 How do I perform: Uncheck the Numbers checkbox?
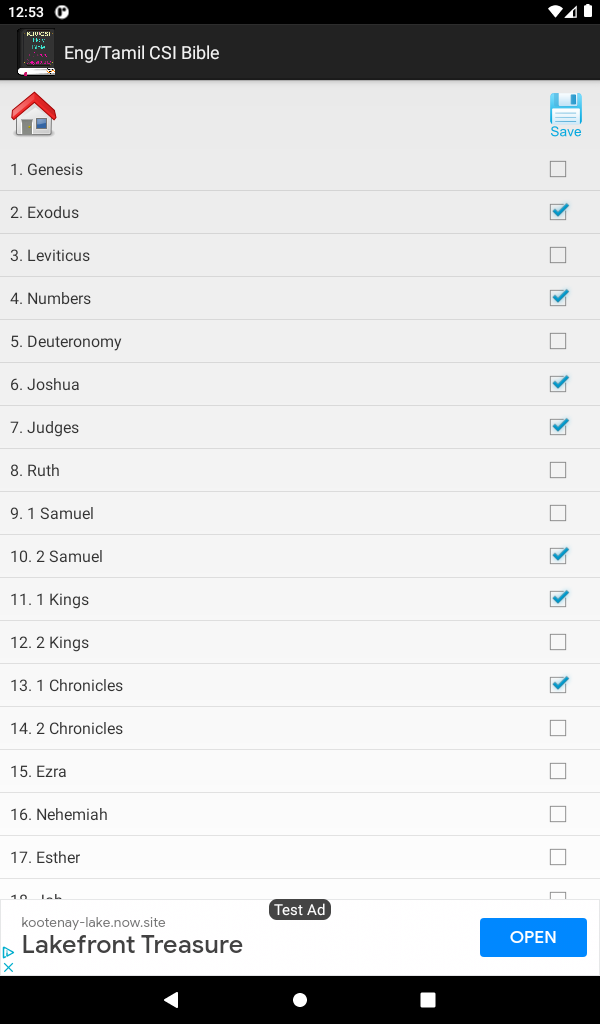tap(558, 298)
